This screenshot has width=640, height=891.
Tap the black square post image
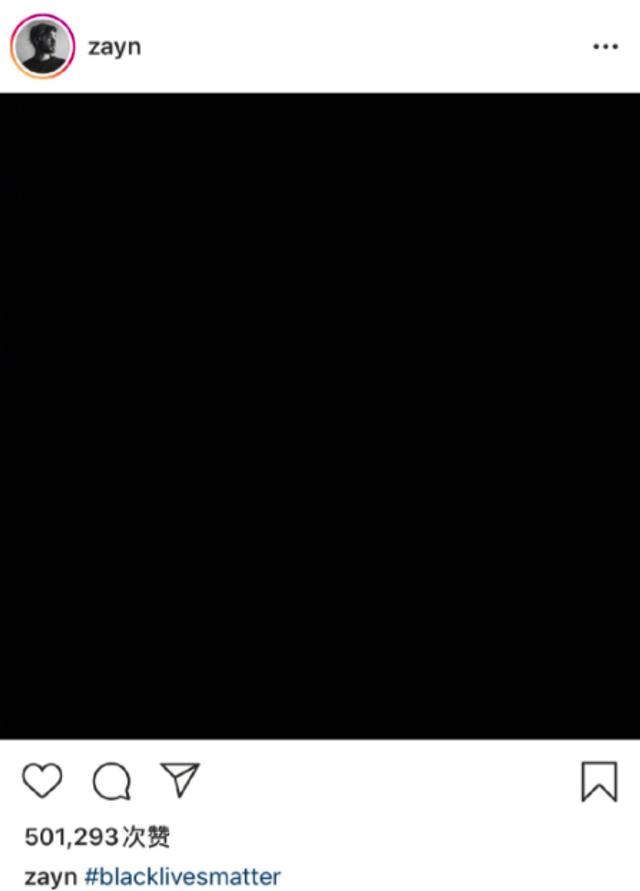click(x=320, y=415)
